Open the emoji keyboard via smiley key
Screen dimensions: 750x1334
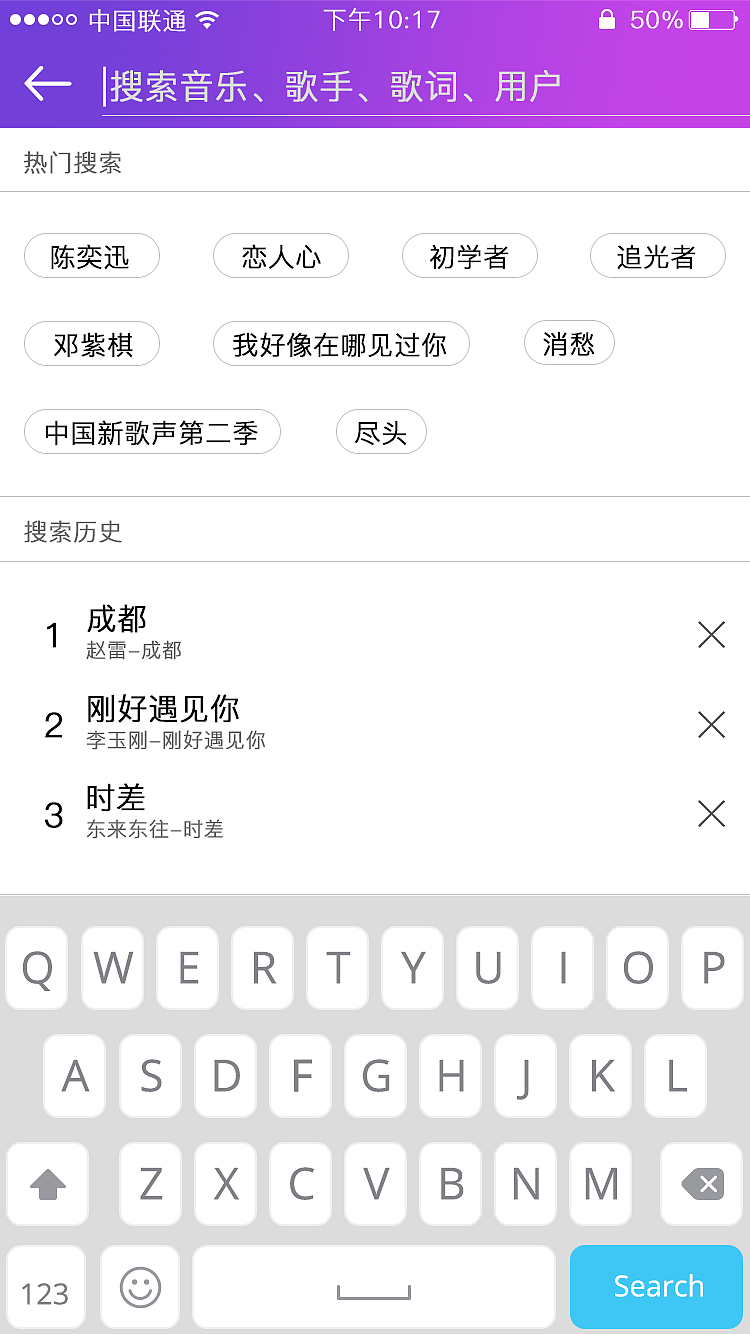coord(140,1288)
